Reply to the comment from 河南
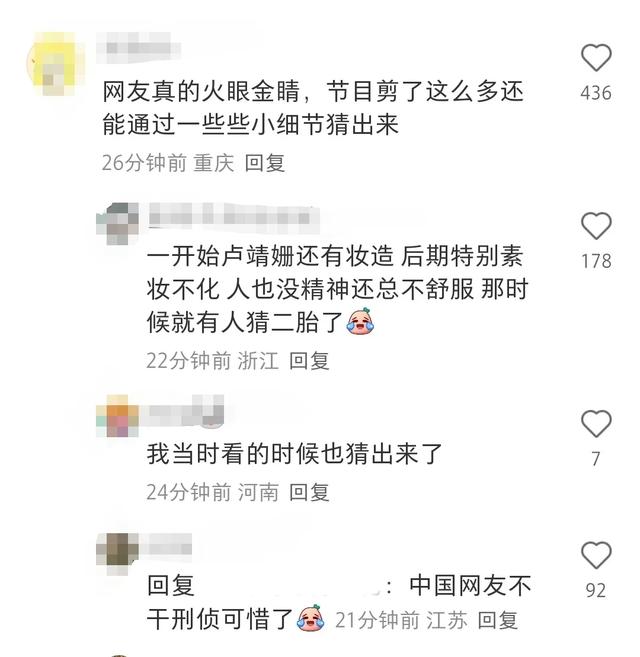The image size is (640, 657). [309, 492]
